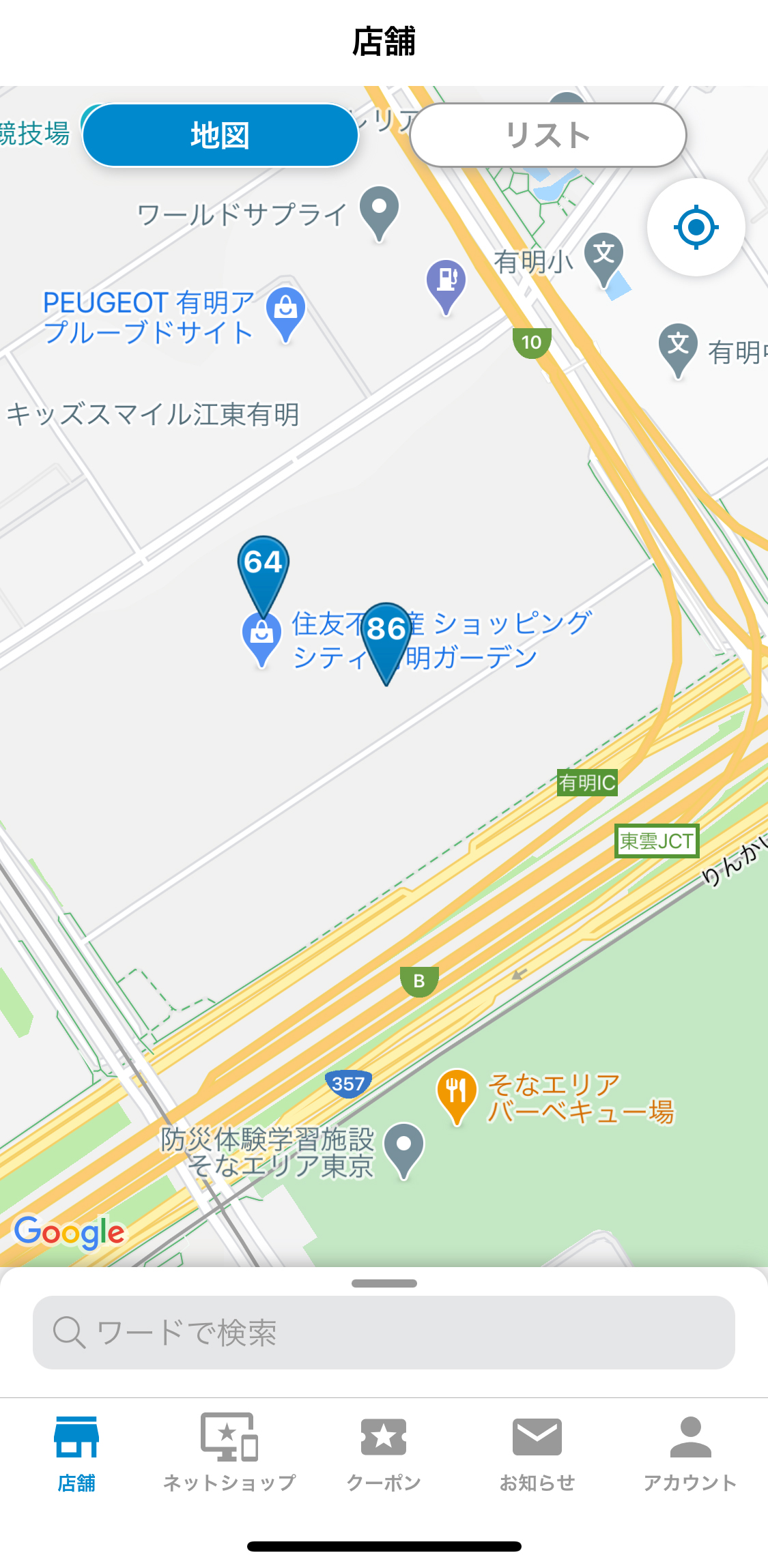Switch to the アカウント tab
Image resolution: width=768 pixels, height=1568 pixels.
tap(690, 1453)
